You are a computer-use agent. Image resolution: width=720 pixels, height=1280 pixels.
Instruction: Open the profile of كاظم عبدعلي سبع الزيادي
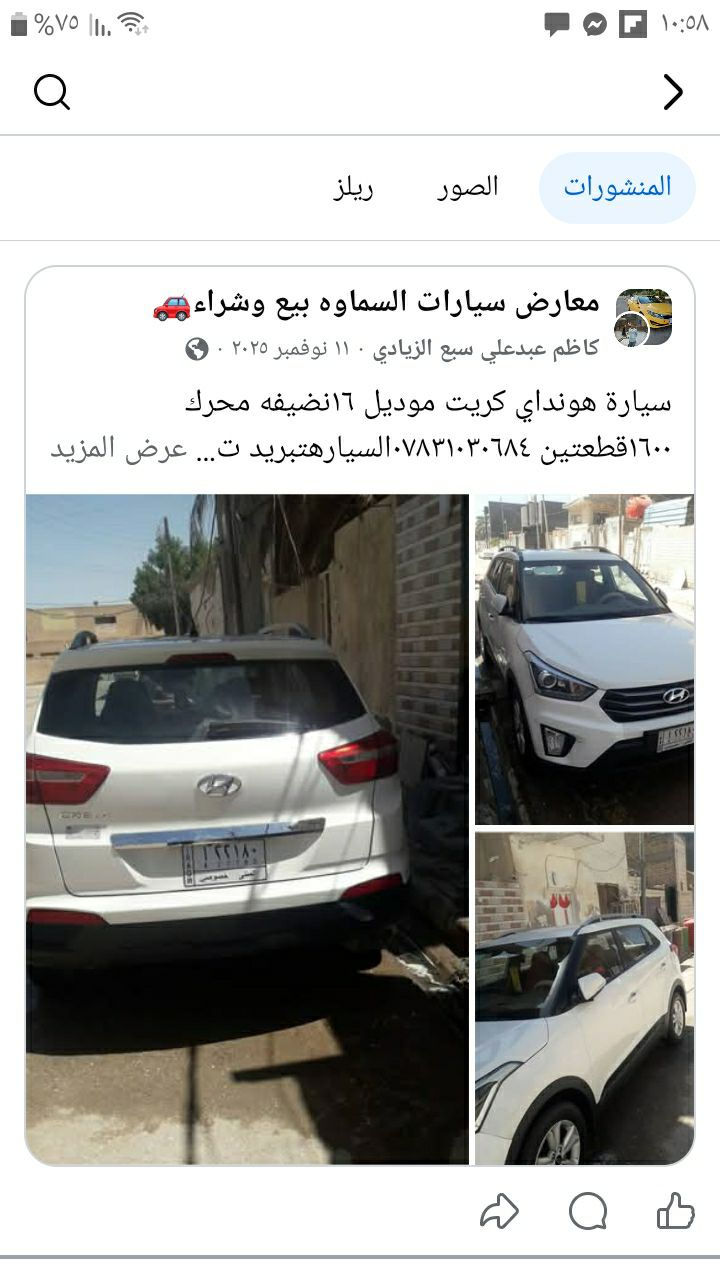pos(486,349)
